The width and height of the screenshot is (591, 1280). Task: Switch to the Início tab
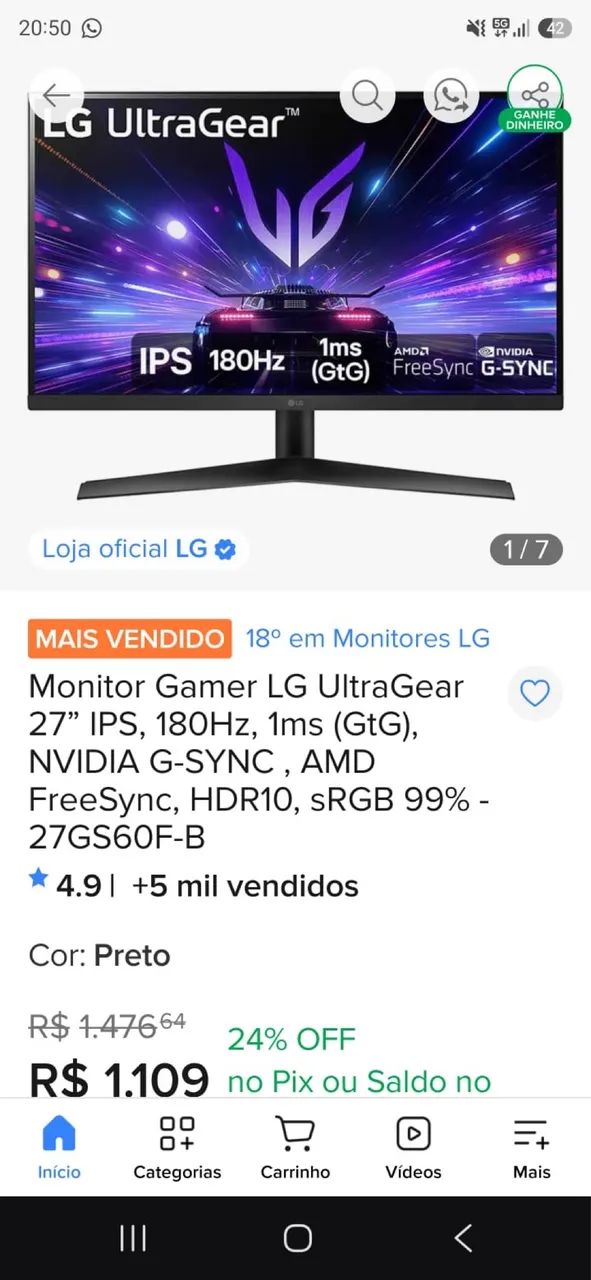point(59,1148)
